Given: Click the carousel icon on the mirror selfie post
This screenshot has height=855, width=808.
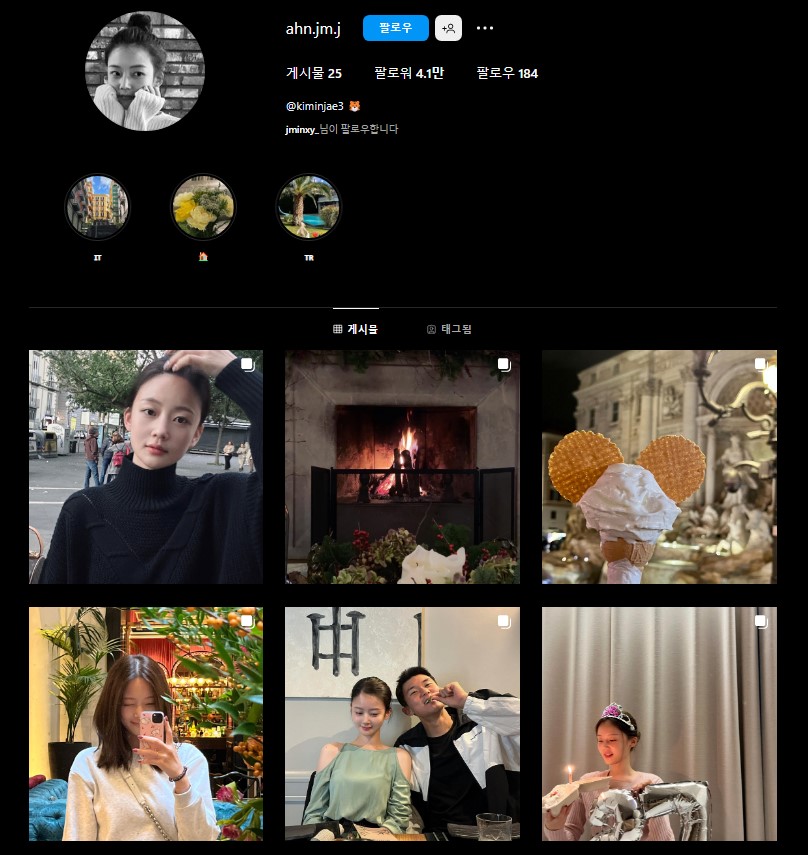Looking at the screenshot, I should click(247, 621).
